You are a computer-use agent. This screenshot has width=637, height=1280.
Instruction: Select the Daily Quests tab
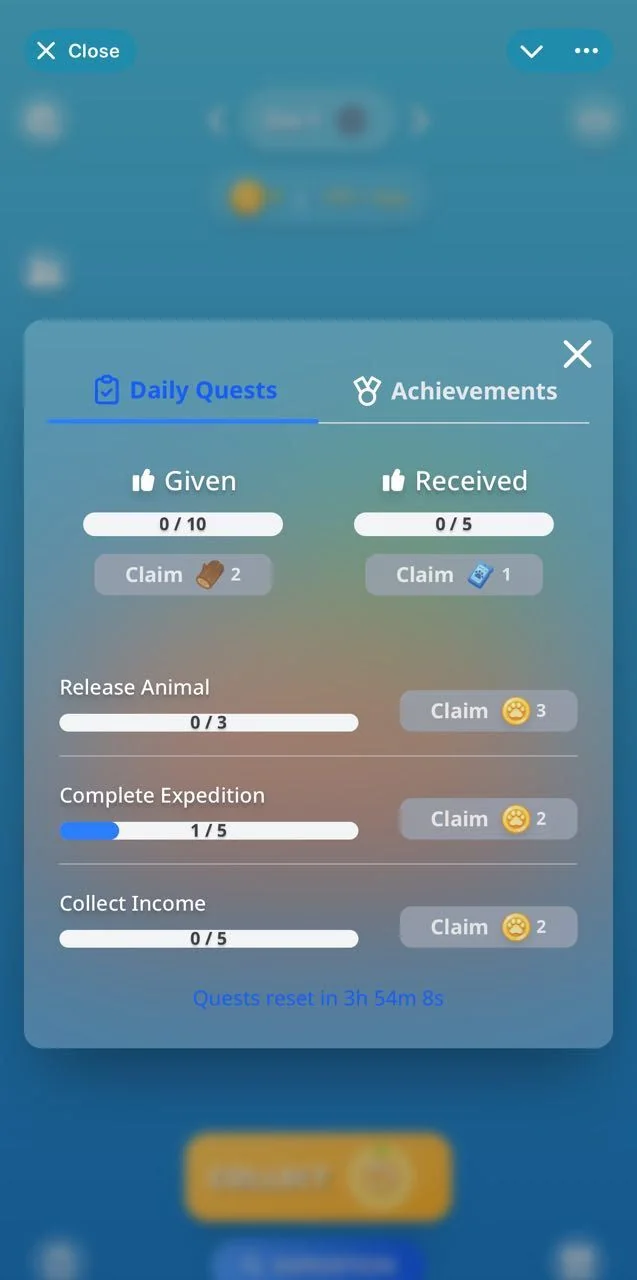tap(185, 391)
